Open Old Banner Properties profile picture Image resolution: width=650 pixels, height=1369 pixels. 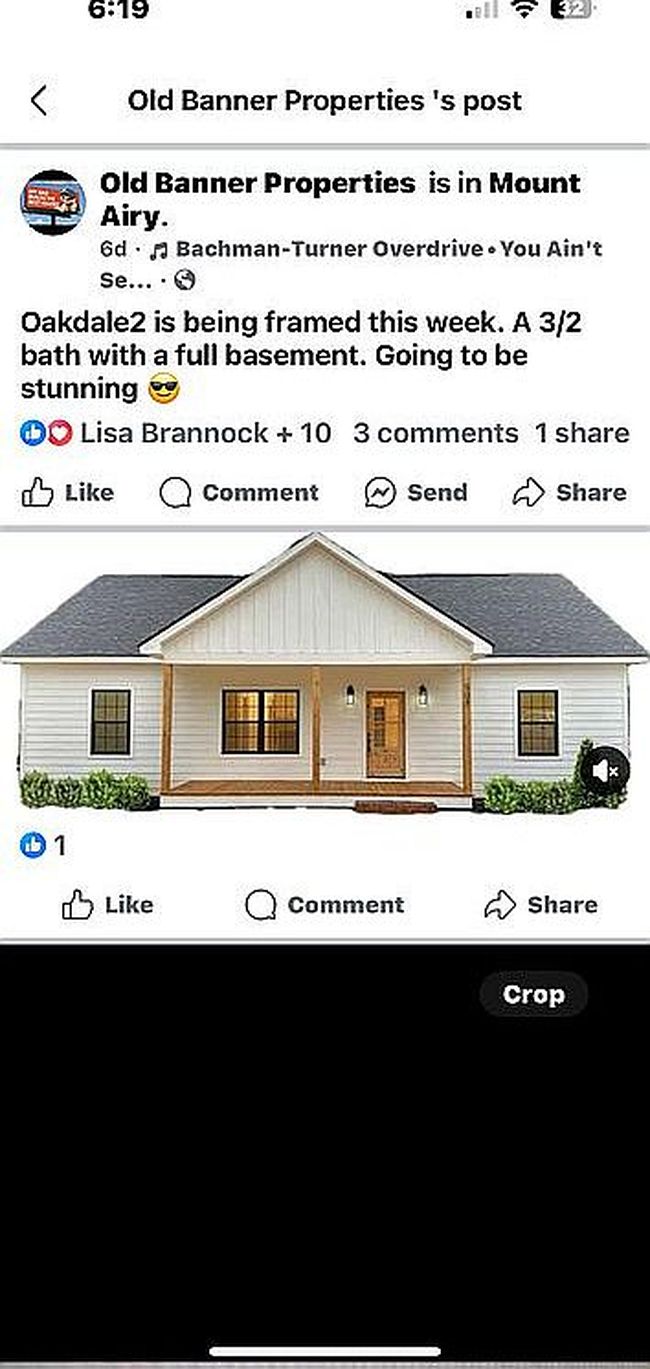coord(53,203)
